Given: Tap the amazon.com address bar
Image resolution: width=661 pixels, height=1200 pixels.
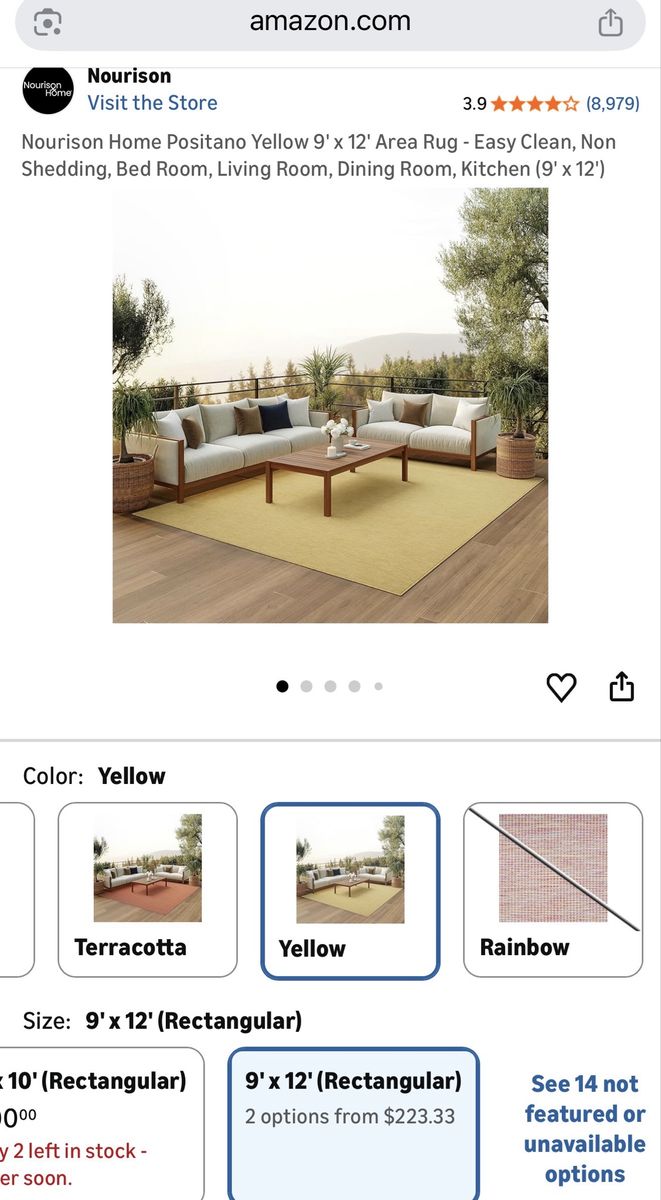Looking at the screenshot, I should click(x=330, y=21).
